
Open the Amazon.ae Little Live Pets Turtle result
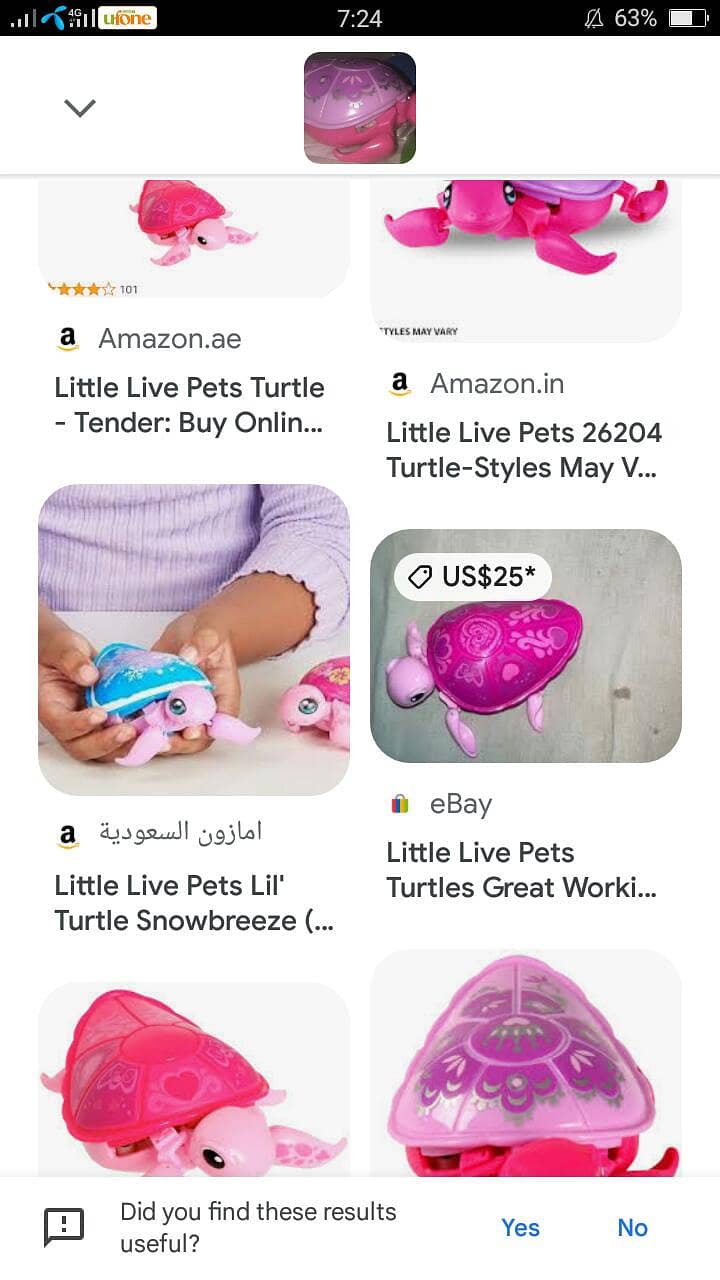point(190,405)
